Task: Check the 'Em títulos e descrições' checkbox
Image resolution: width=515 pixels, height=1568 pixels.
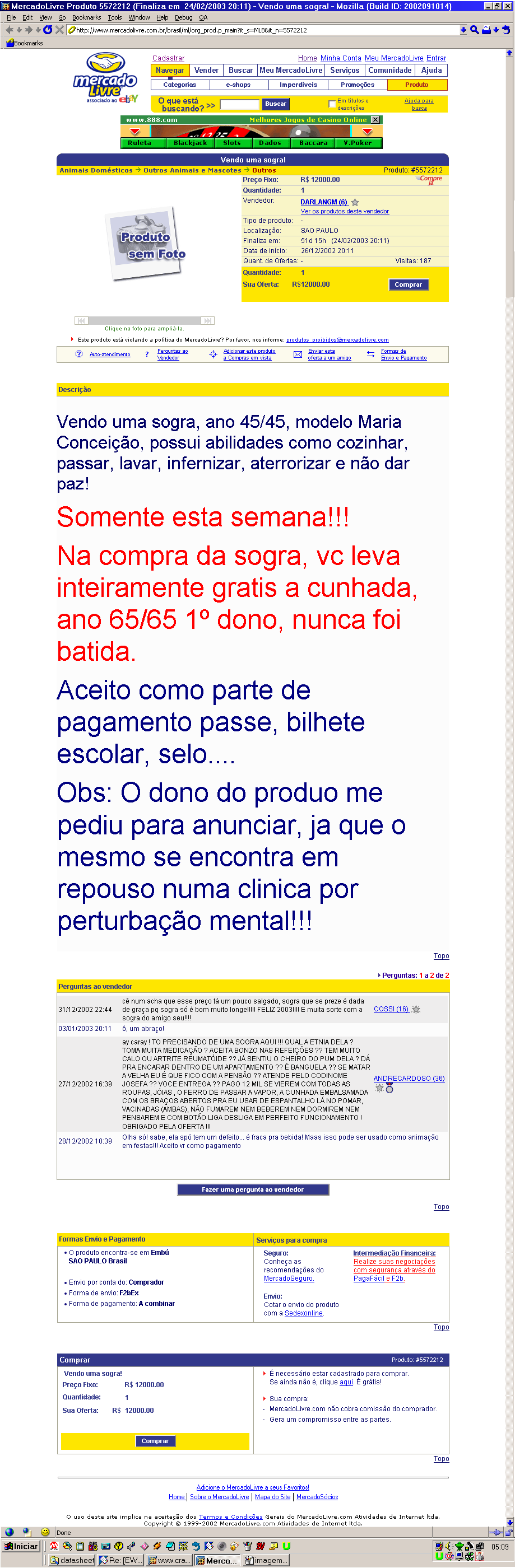Action: pyautogui.click(x=332, y=104)
